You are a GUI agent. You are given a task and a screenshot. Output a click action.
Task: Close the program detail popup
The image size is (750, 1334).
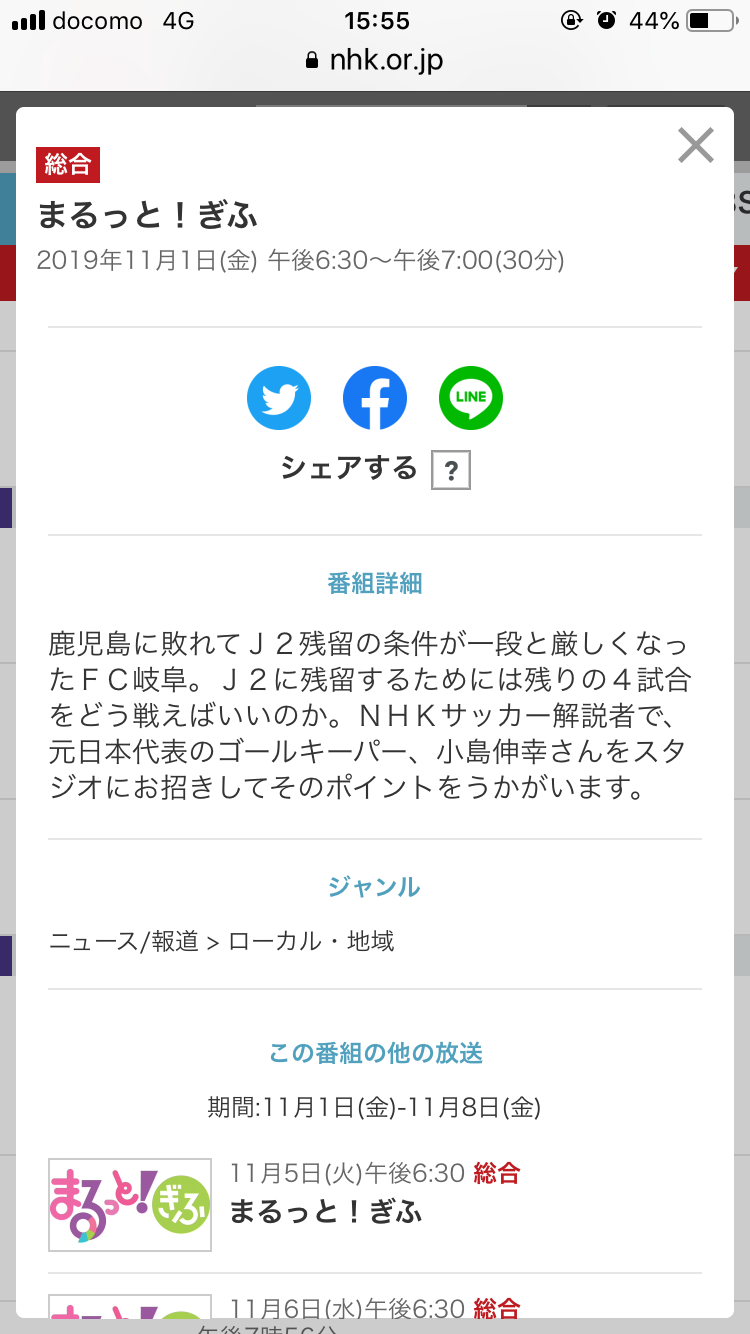click(695, 145)
